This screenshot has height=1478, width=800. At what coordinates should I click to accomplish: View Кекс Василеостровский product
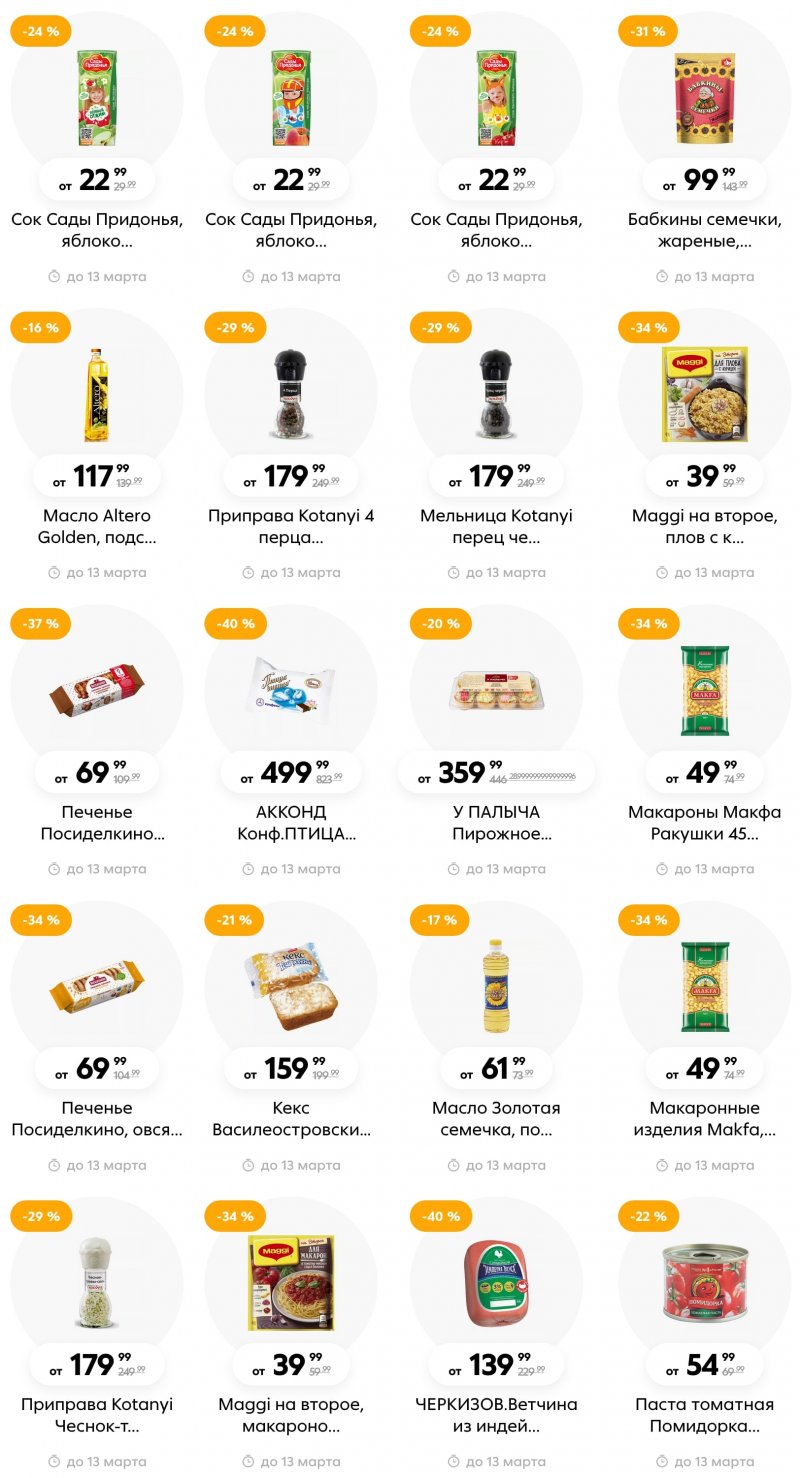[291, 1118]
